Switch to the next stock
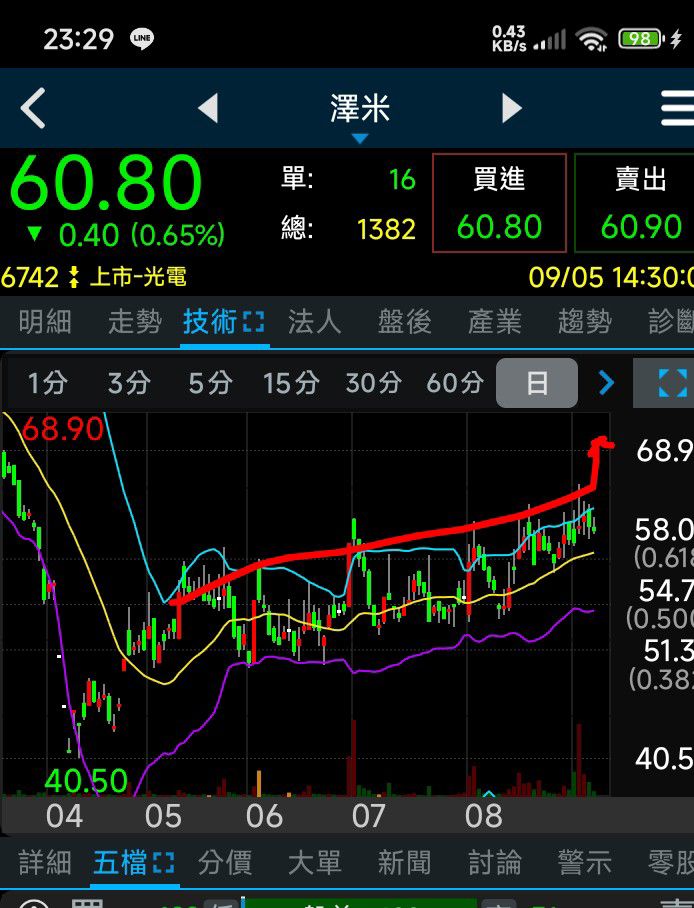This screenshot has width=694, height=908. tap(511, 108)
